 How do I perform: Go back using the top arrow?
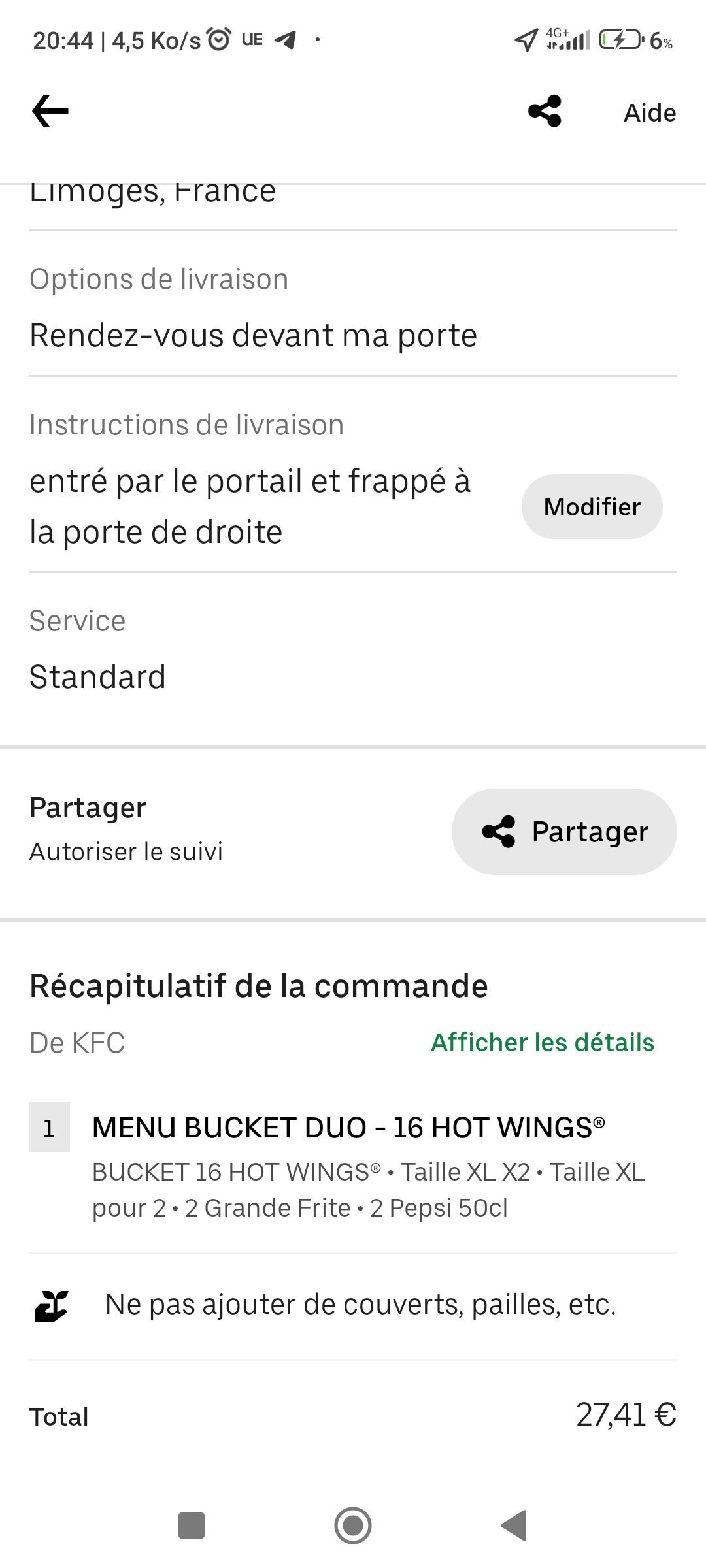[x=50, y=111]
